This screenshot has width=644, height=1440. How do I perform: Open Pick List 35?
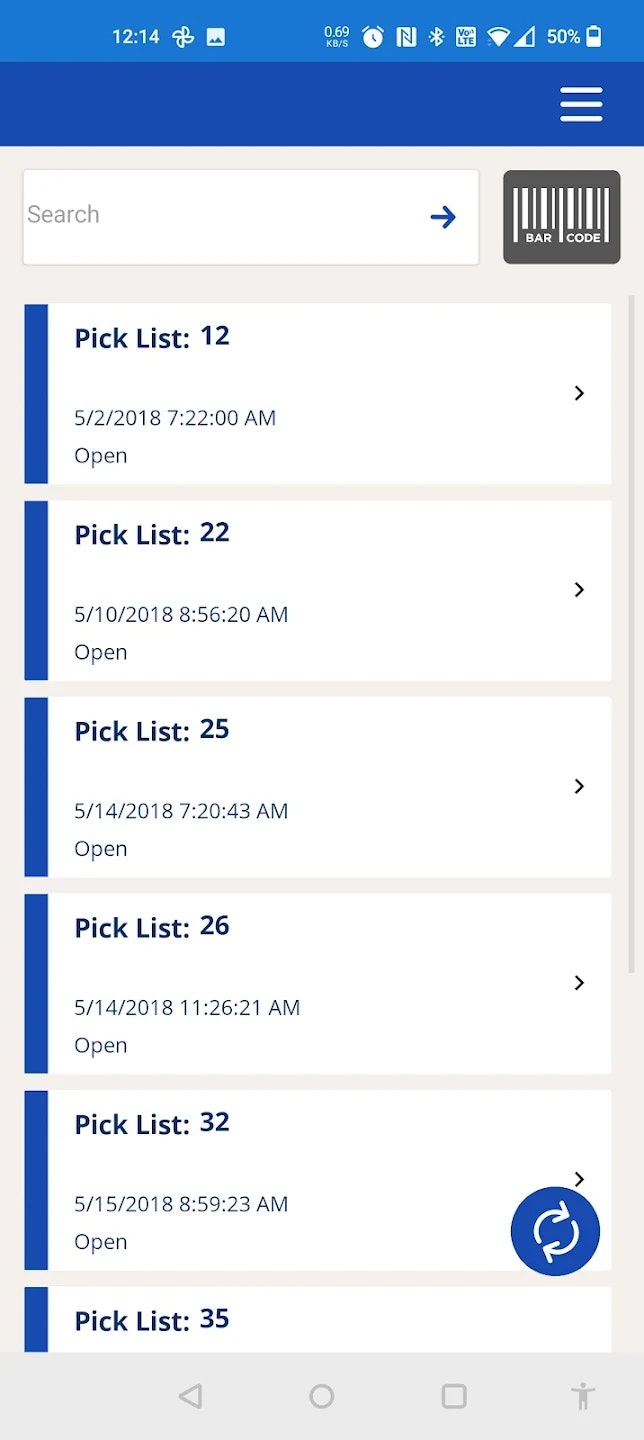coord(318,1320)
